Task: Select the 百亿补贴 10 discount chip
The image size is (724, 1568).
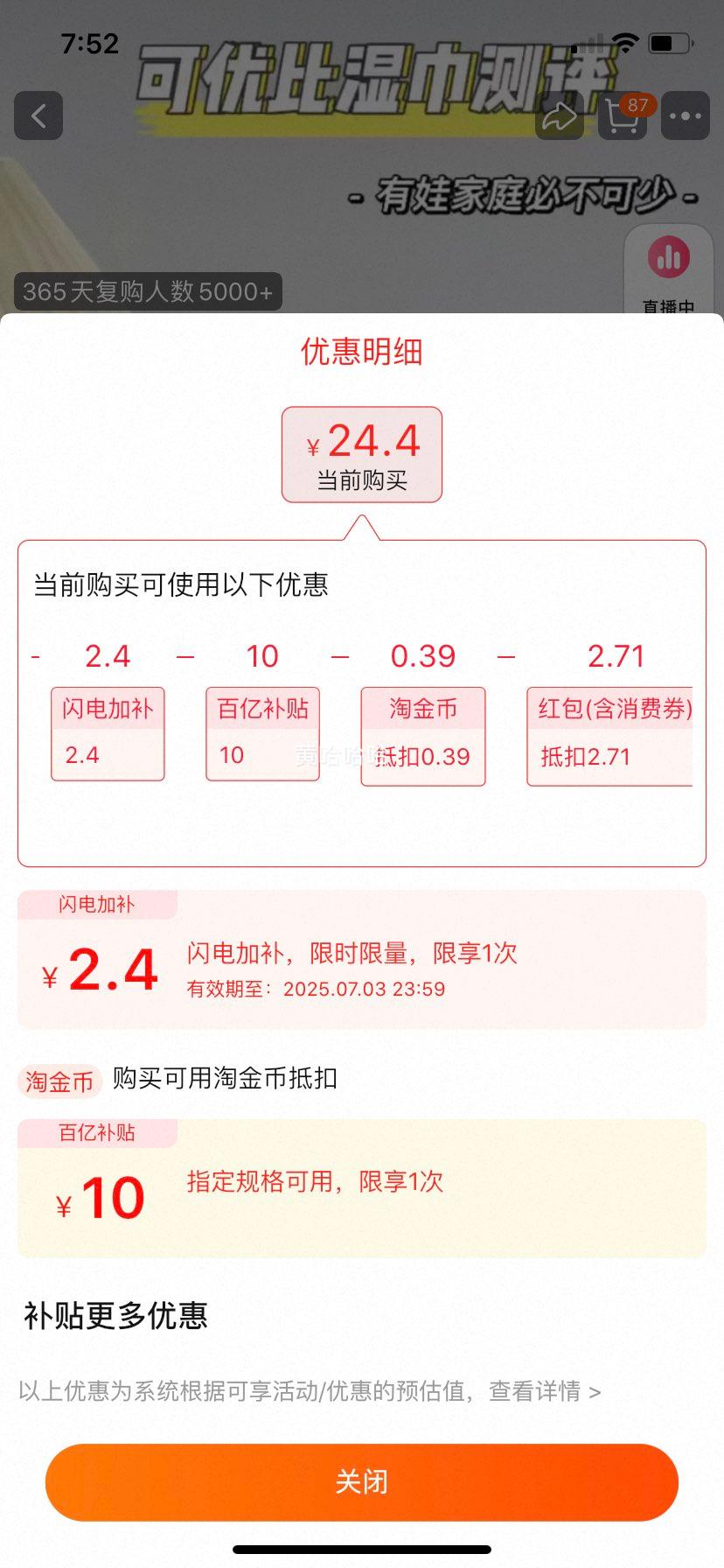Action: 262,733
